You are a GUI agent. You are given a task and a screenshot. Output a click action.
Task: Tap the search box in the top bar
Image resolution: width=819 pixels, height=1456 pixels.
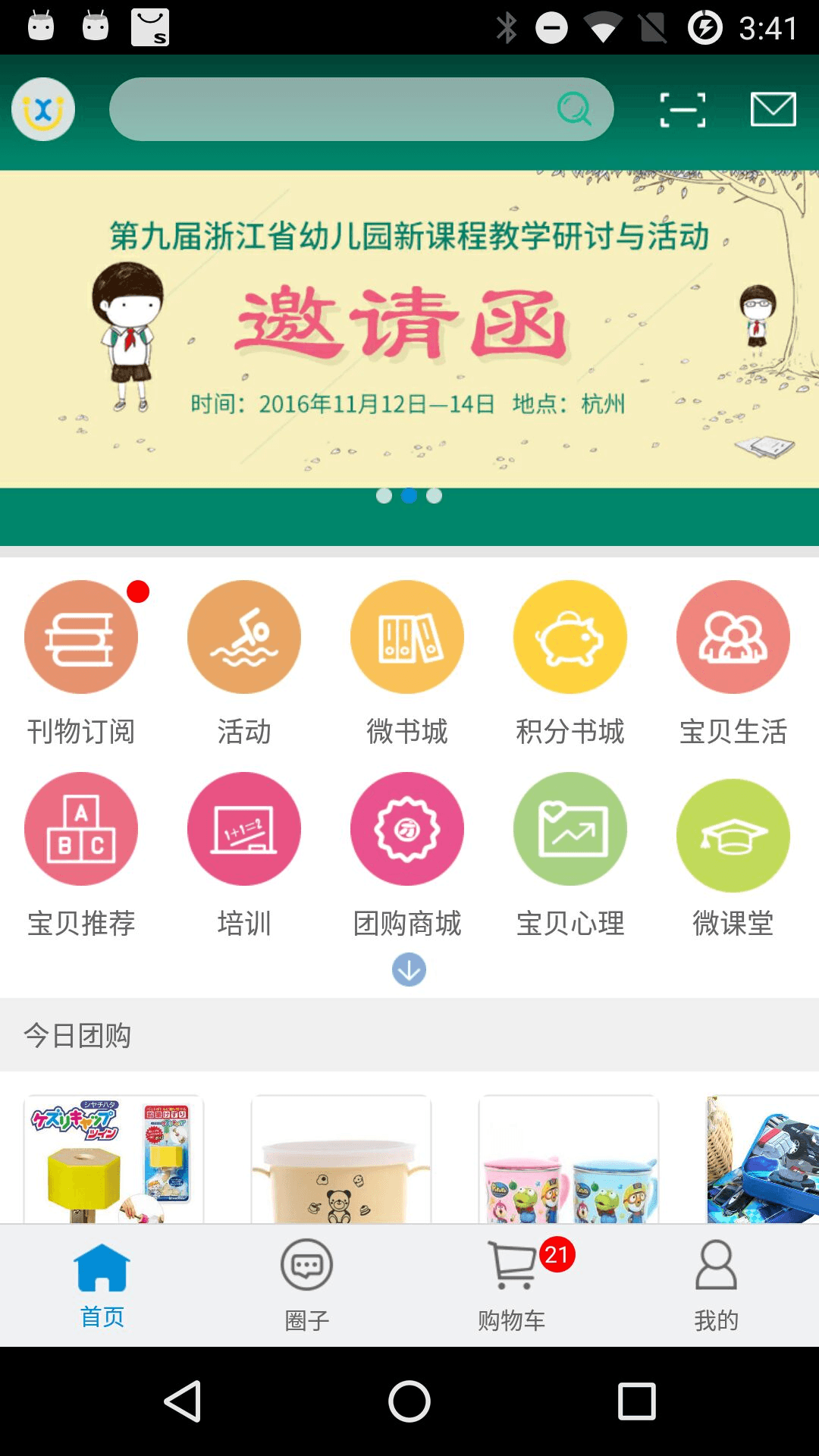pyautogui.click(x=361, y=109)
